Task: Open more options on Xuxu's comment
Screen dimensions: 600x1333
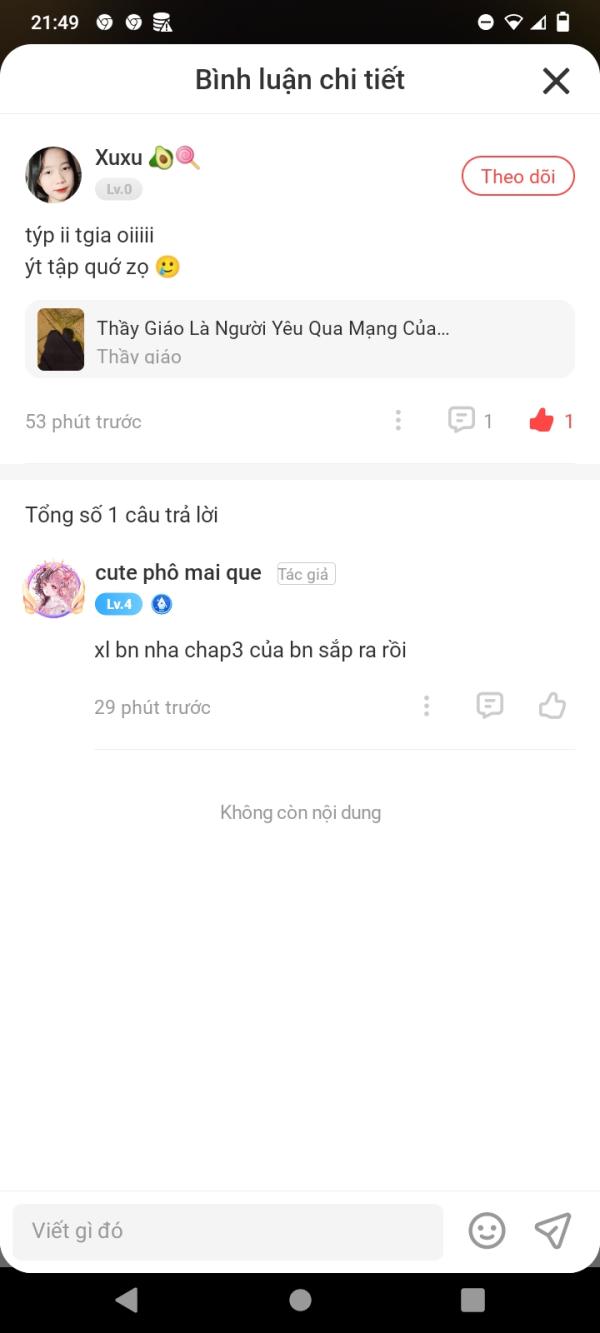Action: point(398,421)
